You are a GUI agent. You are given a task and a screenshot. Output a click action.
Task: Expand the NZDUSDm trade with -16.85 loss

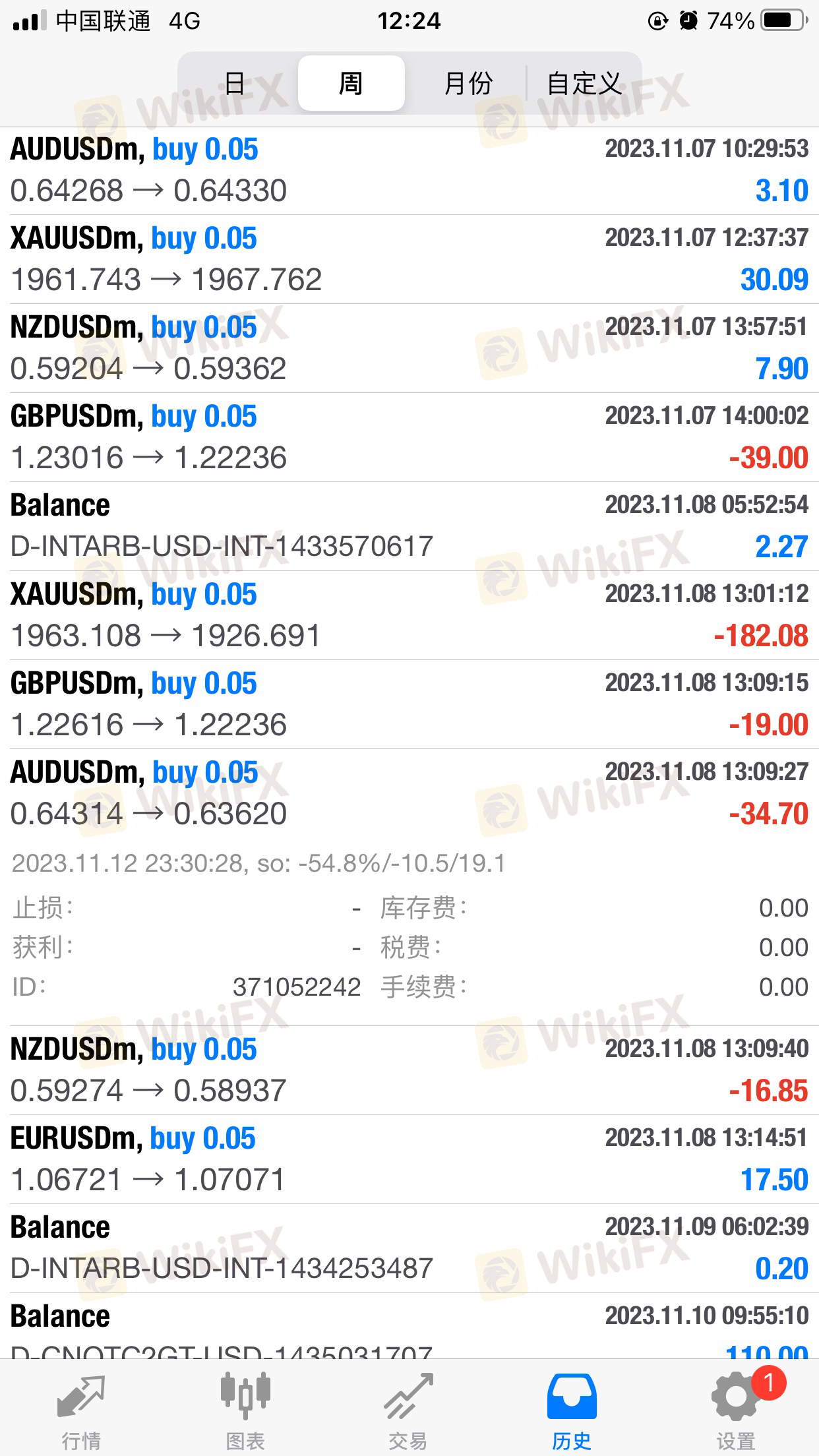click(x=409, y=1070)
